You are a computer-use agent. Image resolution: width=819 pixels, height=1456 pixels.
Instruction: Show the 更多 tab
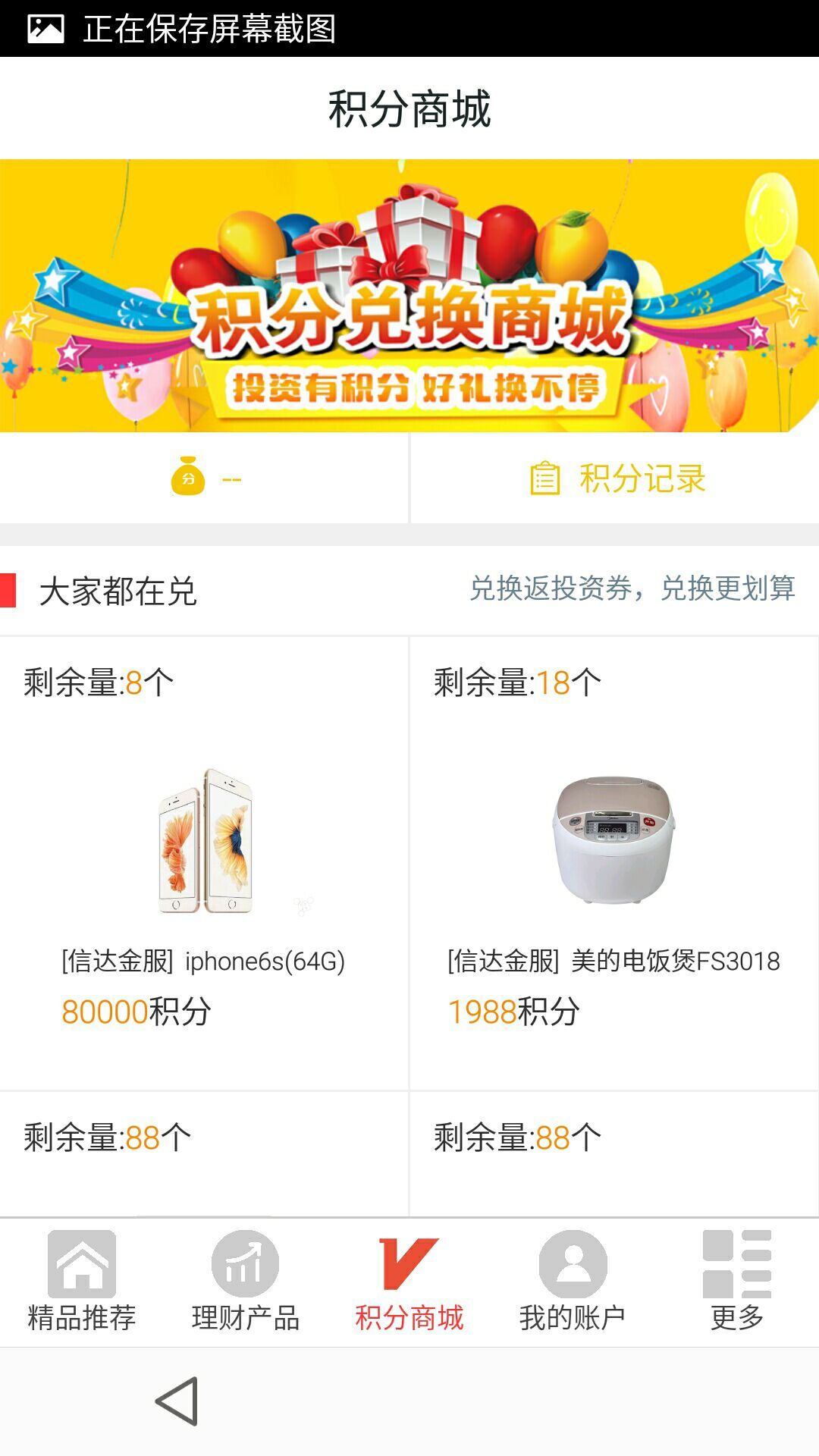[x=736, y=1282]
